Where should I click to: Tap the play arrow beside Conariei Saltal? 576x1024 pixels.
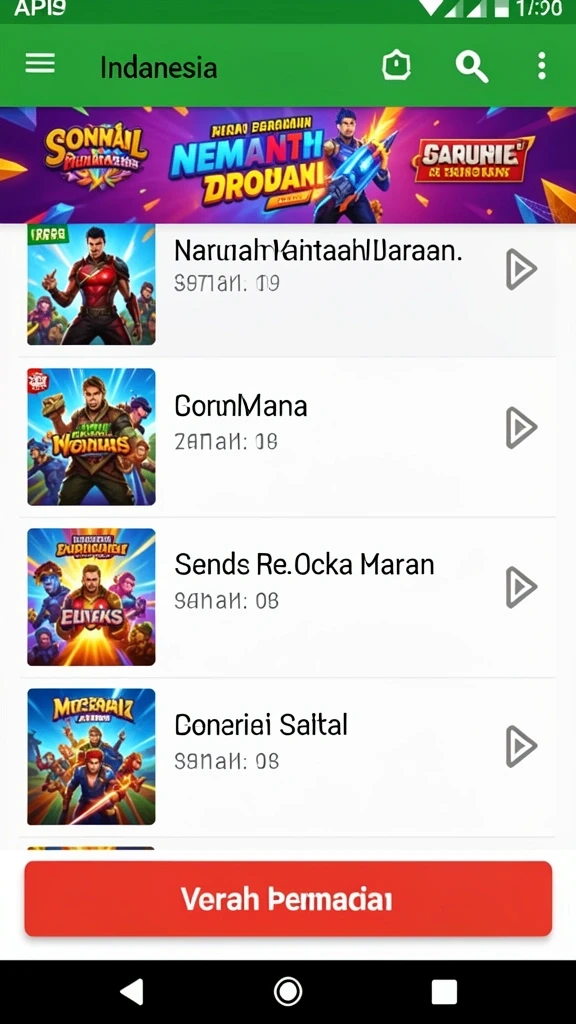coord(521,746)
